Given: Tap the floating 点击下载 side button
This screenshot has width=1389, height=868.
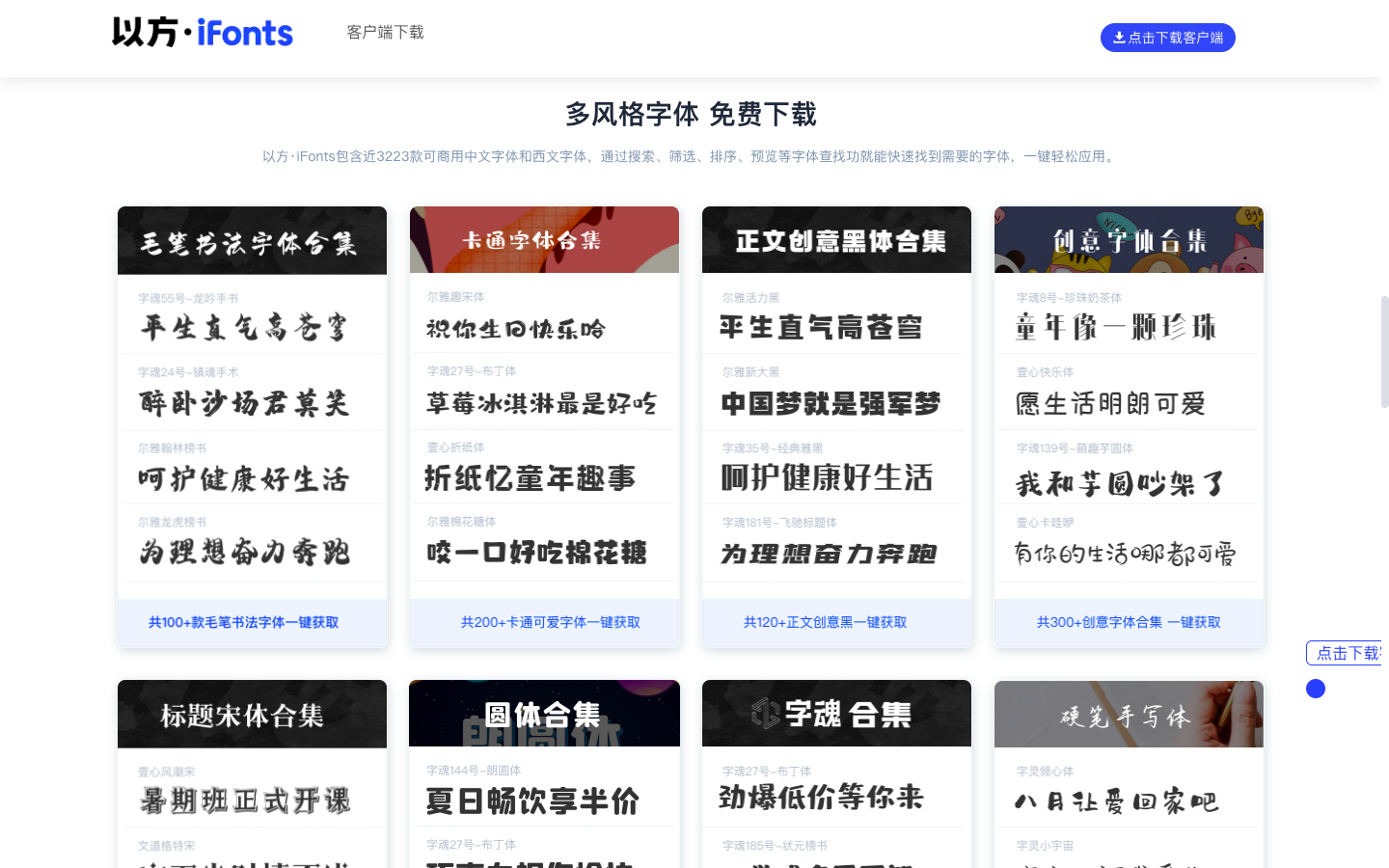Looking at the screenshot, I should point(1347,653).
